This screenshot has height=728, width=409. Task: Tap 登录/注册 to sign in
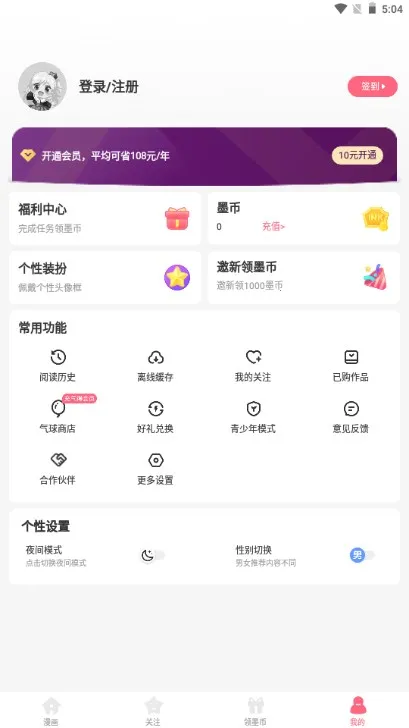pyautogui.click(x=109, y=87)
